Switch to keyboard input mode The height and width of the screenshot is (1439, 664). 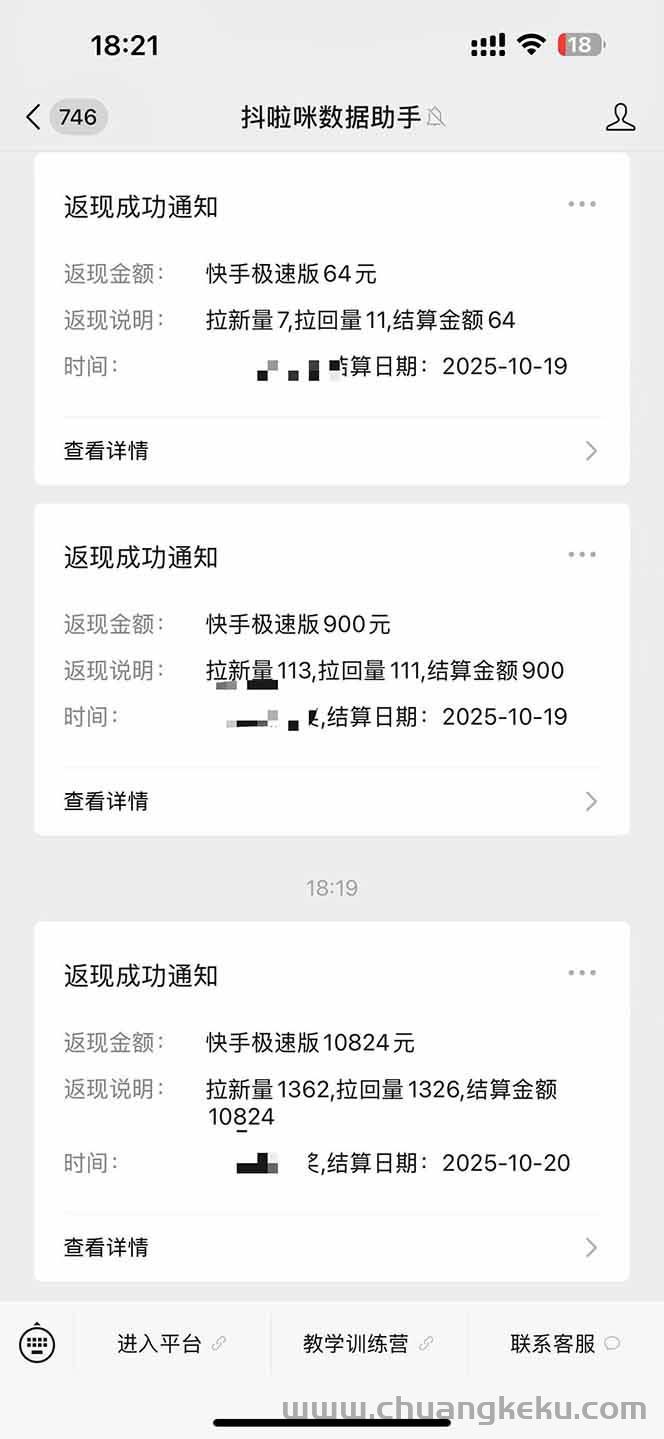click(37, 1343)
